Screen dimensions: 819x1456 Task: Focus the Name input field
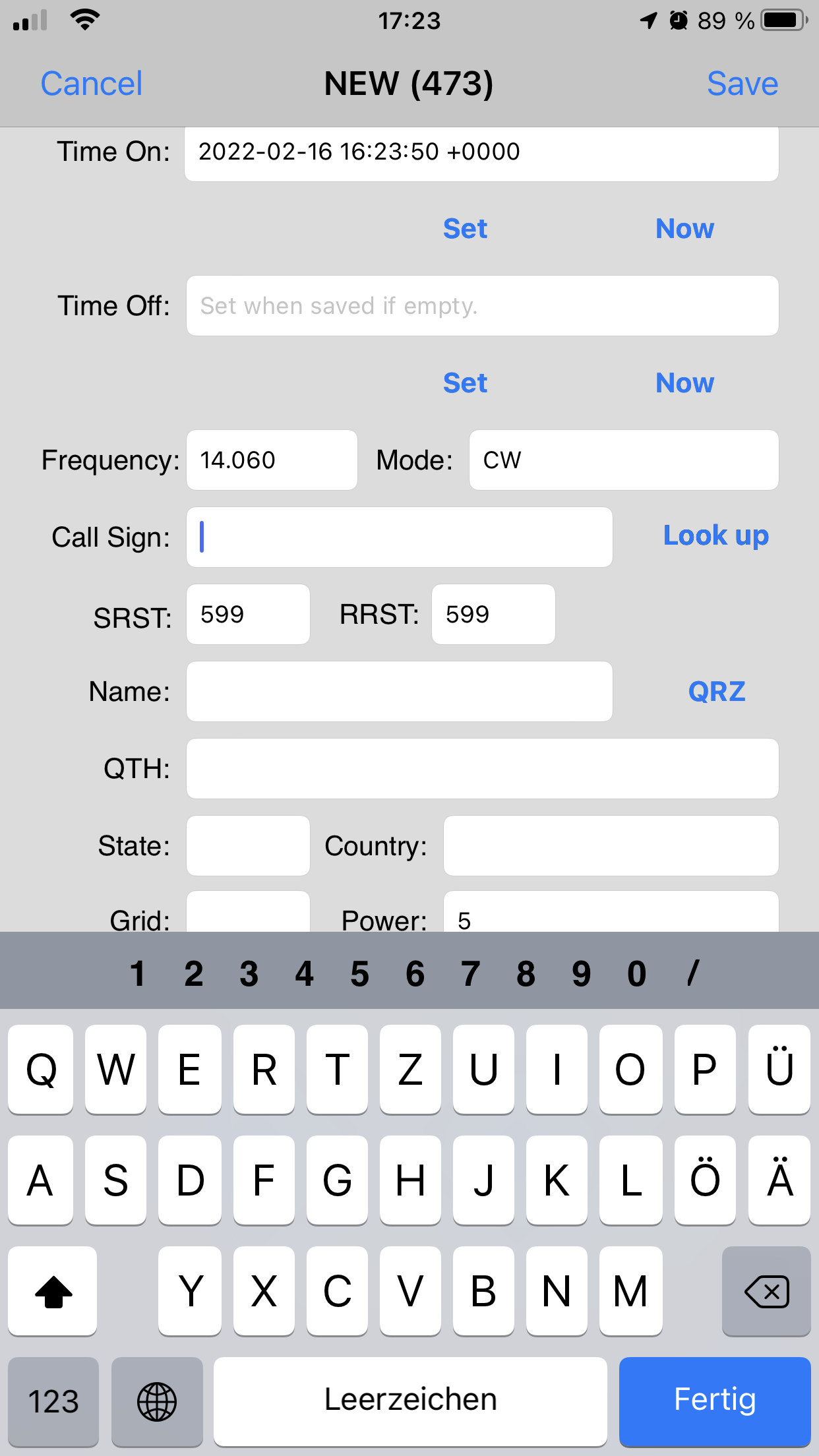click(x=400, y=692)
